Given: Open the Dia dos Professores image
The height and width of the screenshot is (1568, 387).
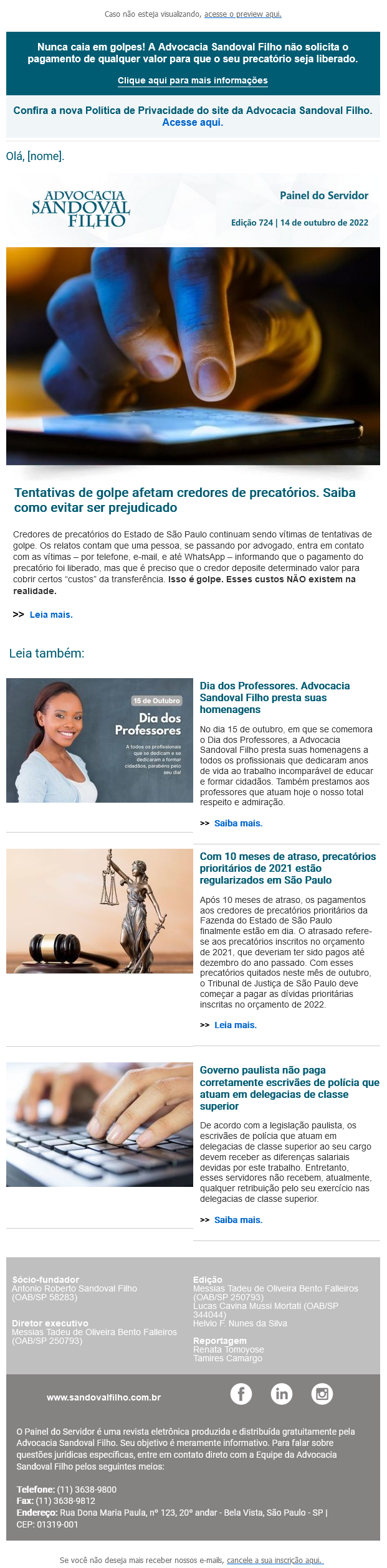Looking at the screenshot, I should pos(100,740).
